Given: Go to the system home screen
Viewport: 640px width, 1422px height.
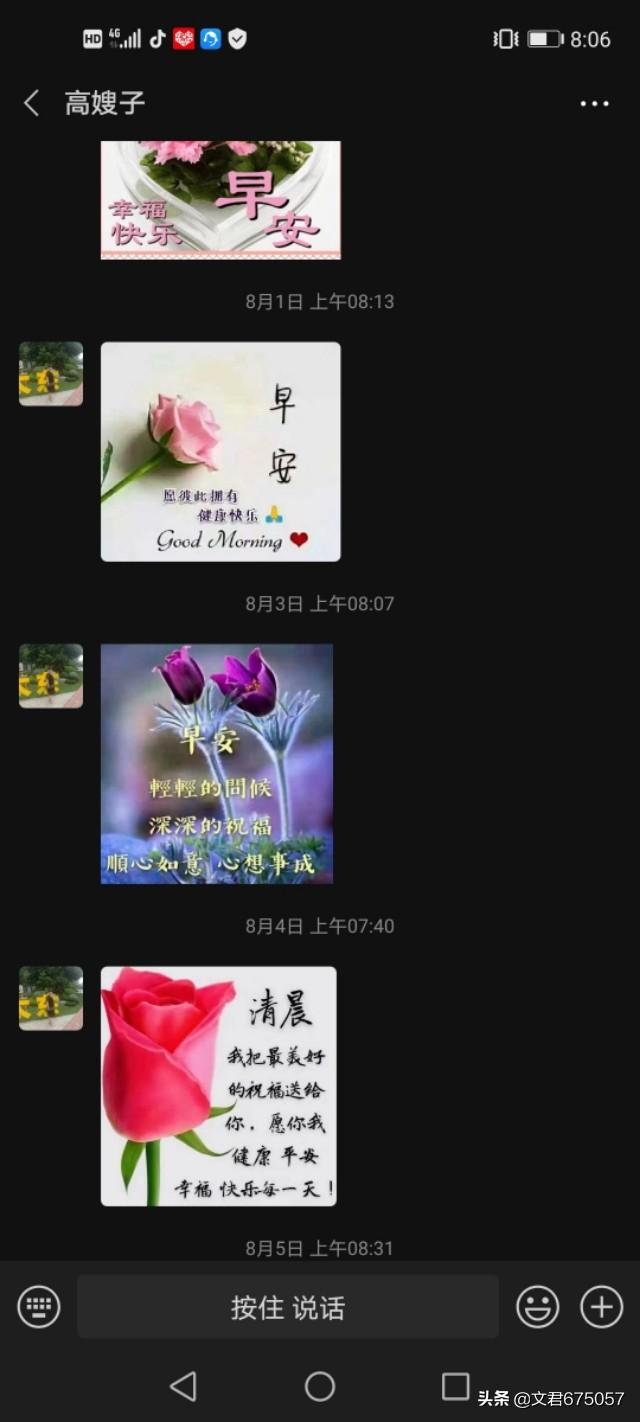Looking at the screenshot, I should pyautogui.click(x=320, y=1386).
